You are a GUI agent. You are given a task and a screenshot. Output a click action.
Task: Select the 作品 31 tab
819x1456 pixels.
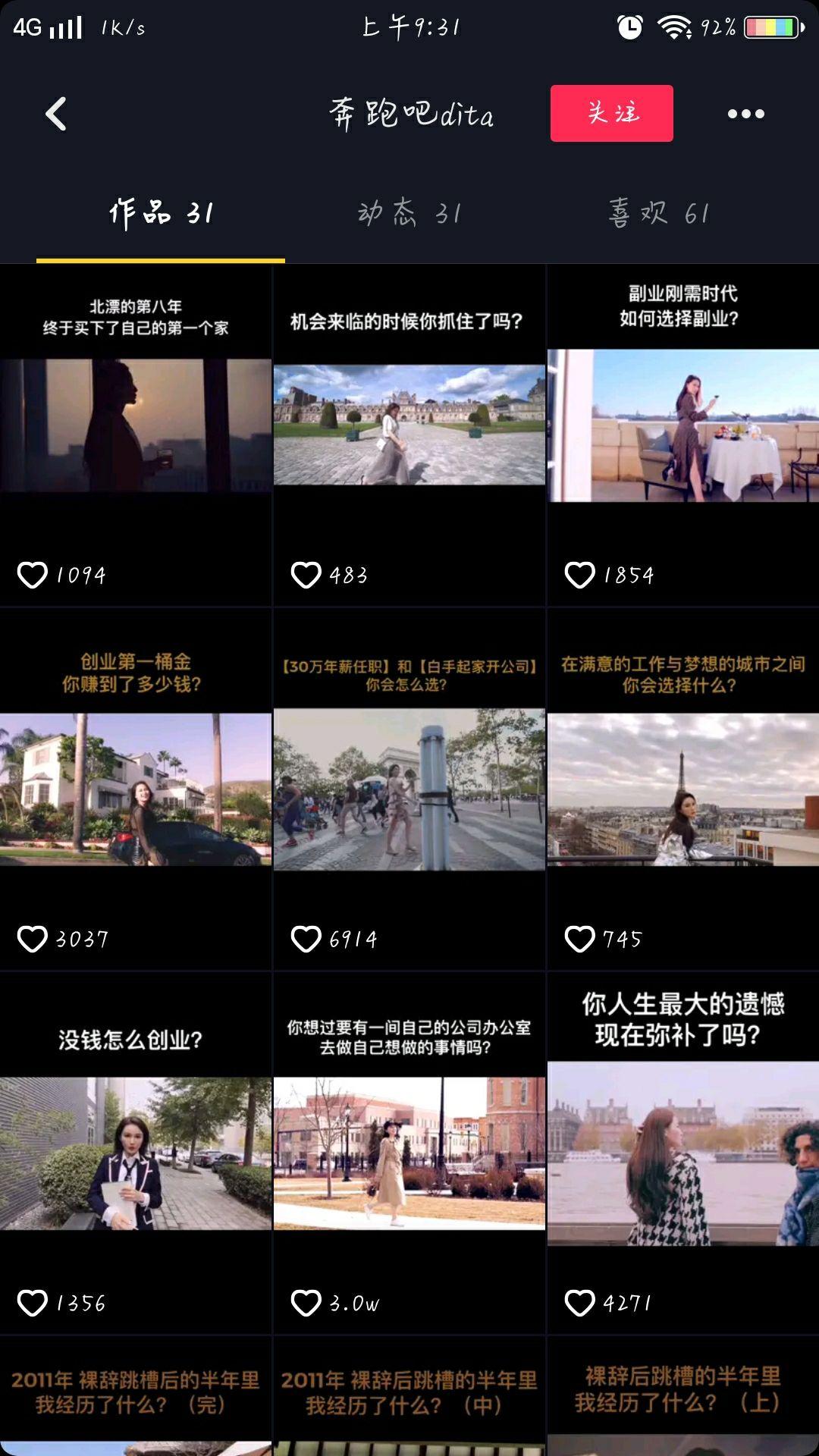(x=161, y=213)
